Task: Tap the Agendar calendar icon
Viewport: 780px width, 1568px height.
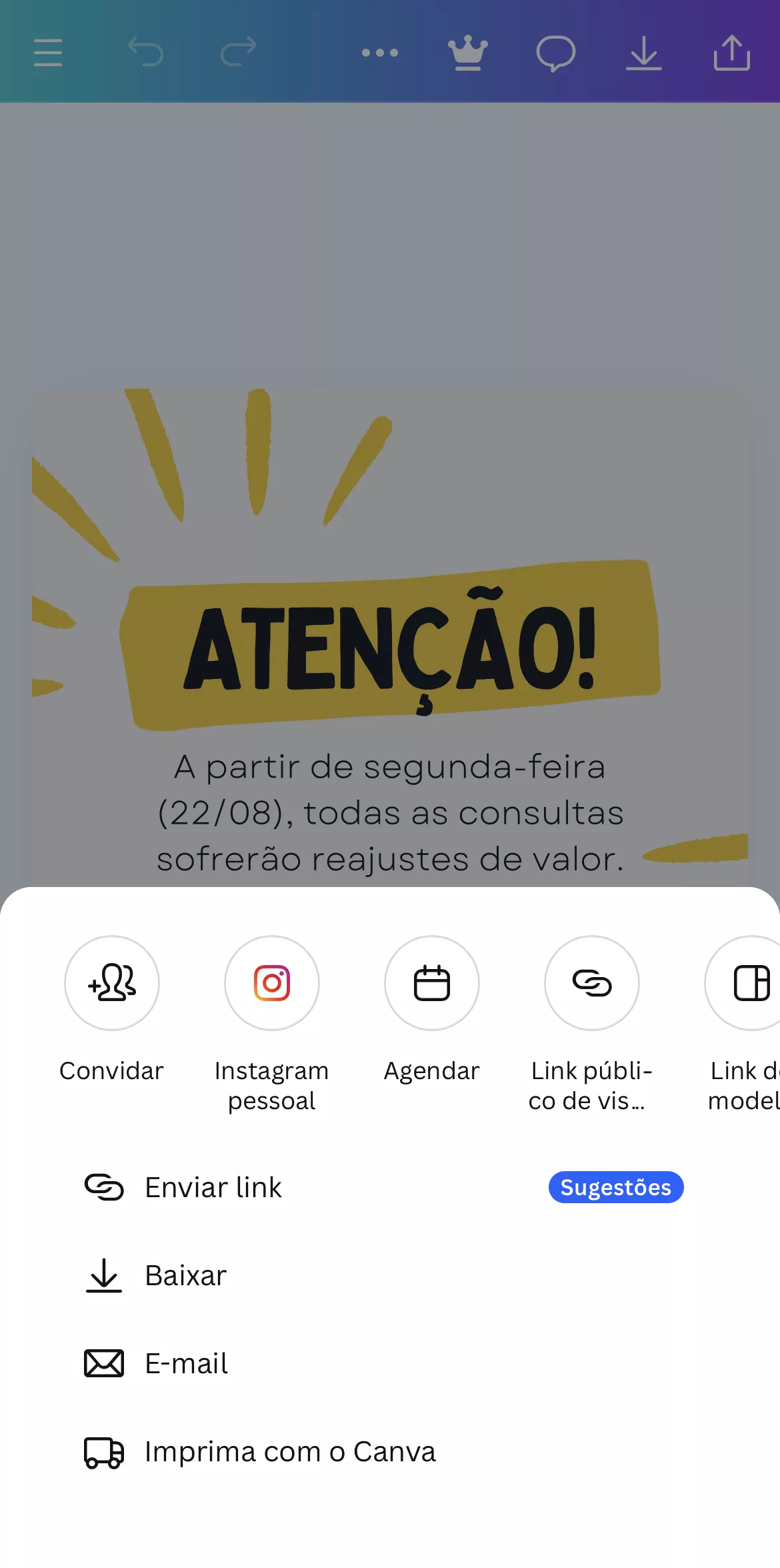Action: click(432, 983)
